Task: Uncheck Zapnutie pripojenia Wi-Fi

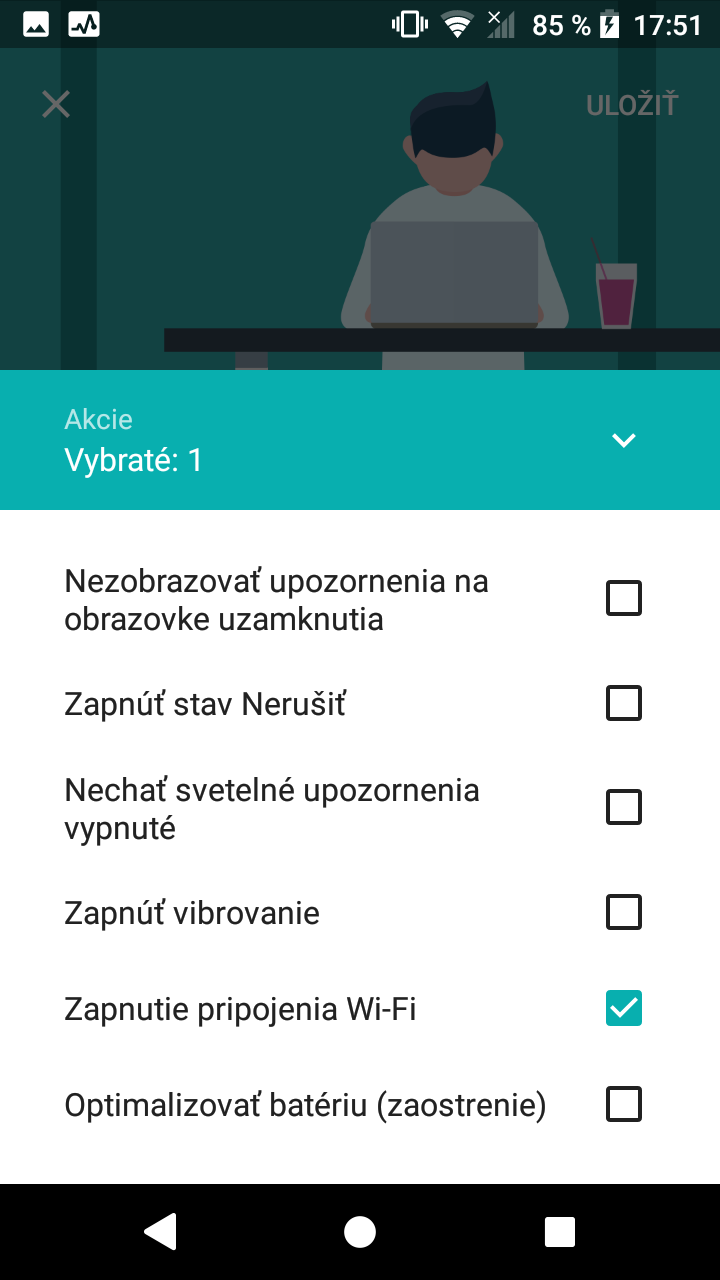Action: [624, 1008]
